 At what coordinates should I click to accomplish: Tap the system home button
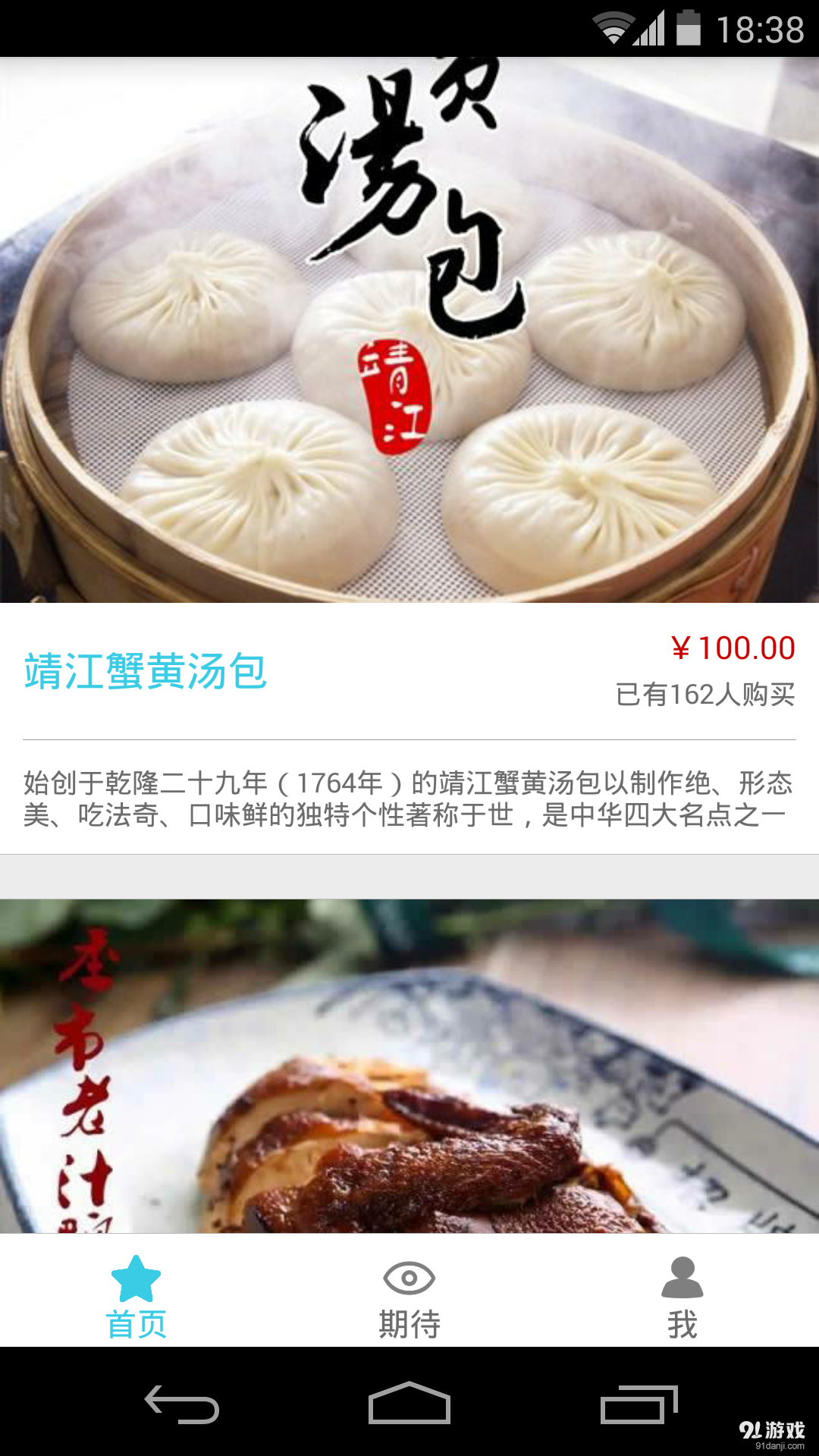(409, 1404)
